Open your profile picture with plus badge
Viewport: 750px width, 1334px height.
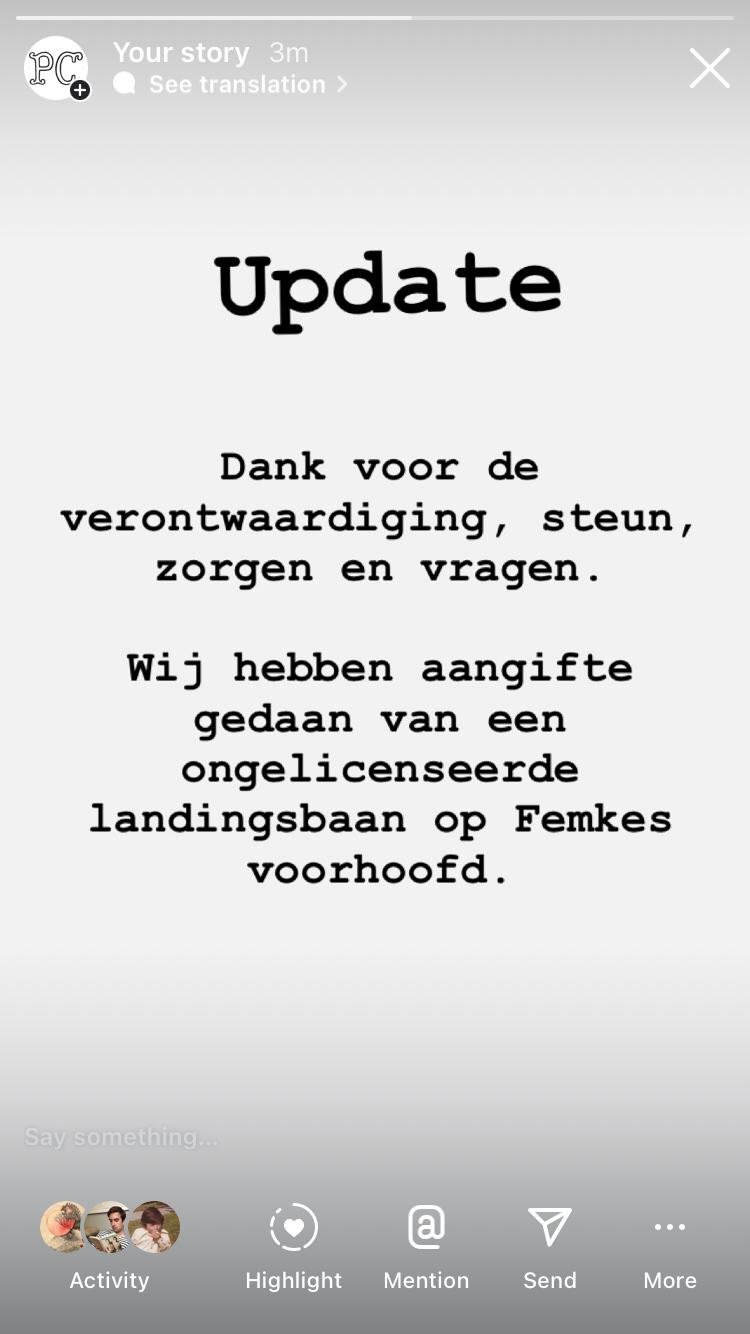pos(56,68)
